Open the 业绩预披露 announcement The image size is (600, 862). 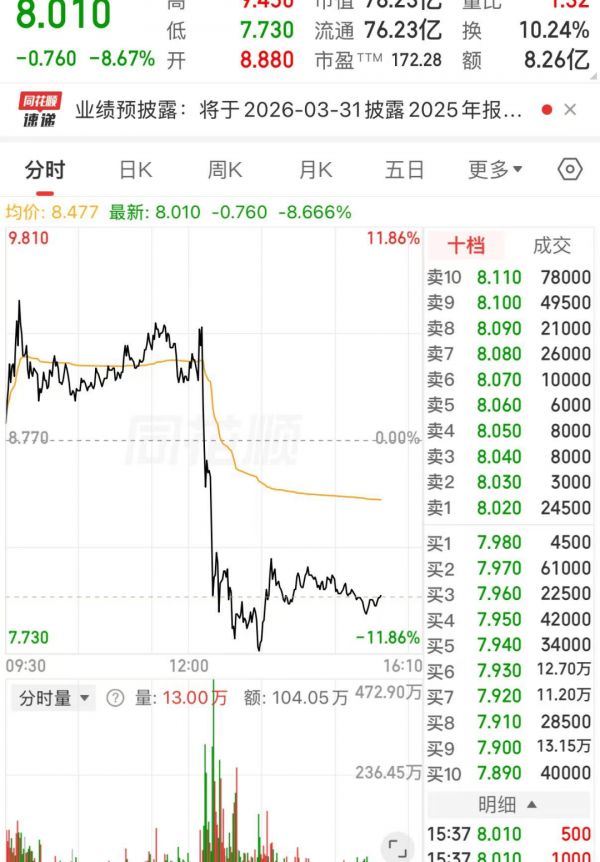click(x=300, y=110)
